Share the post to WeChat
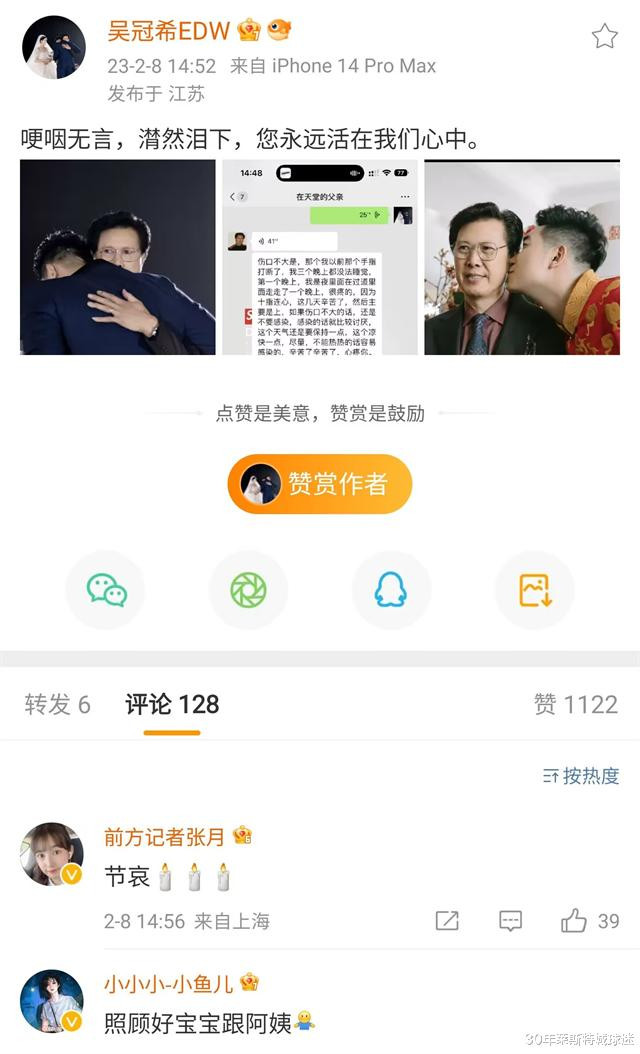 pos(106,590)
